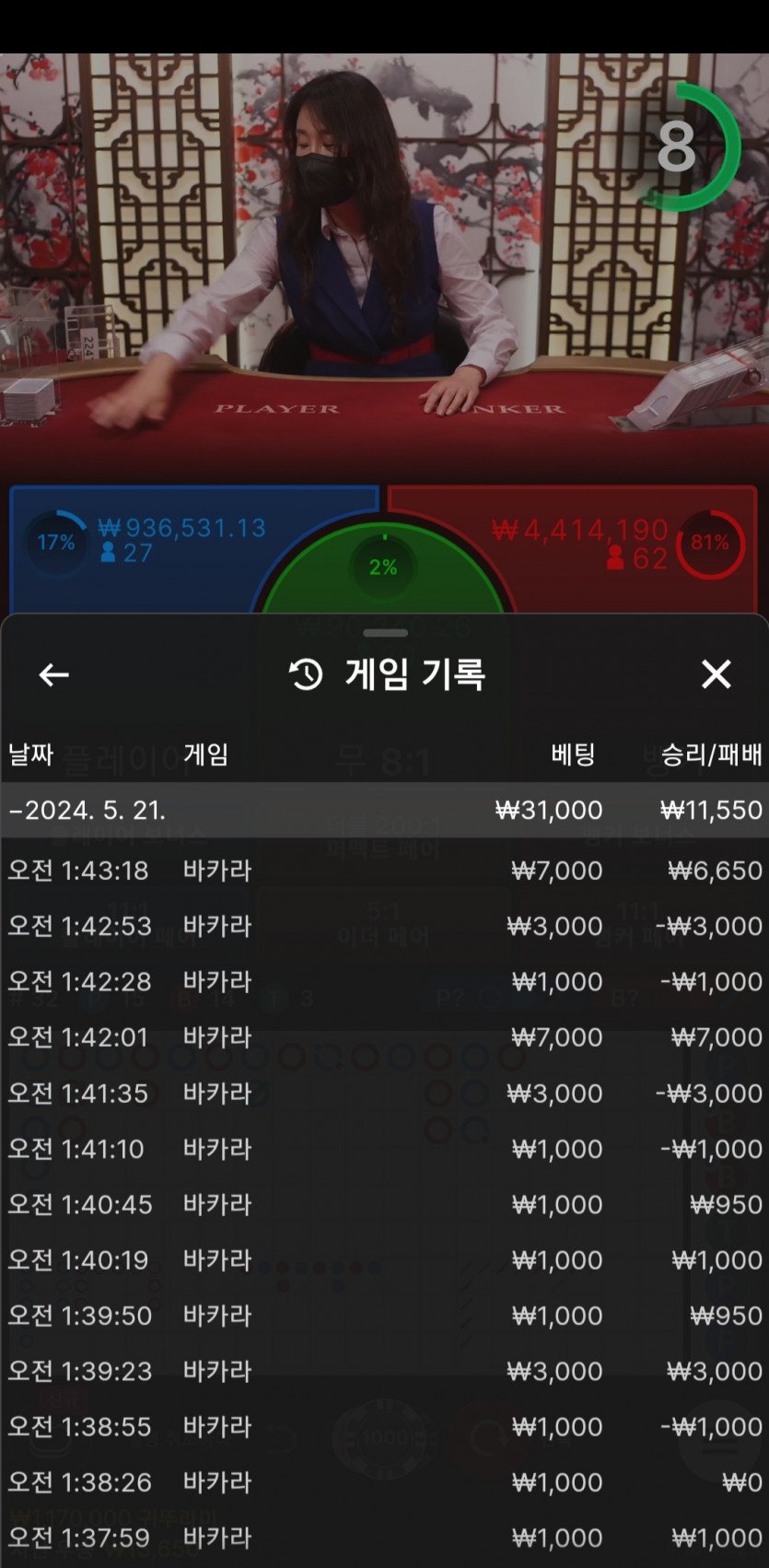Close the 게임 기록 panel
The height and width of the screenshot is (1568, 769).
716,674
